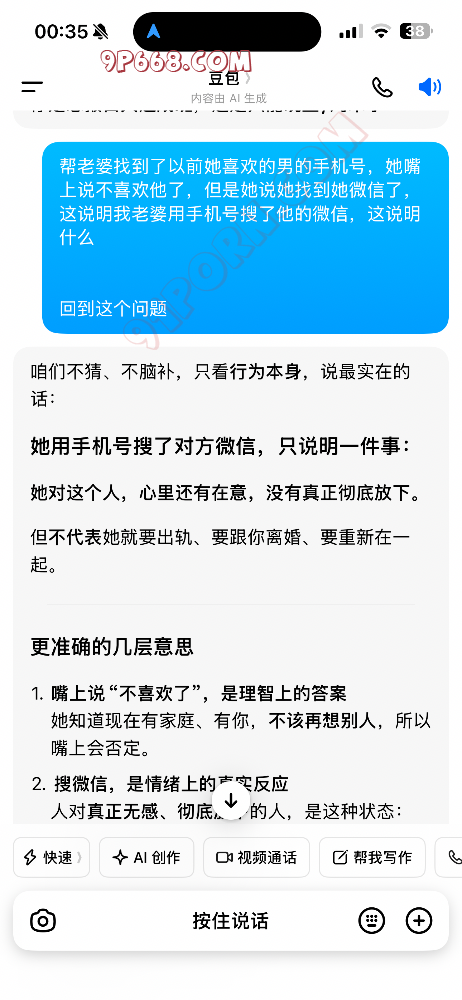Start a voice call with 豆包
Viewport: 462px width, 1000px height.
(x=382, y=87)
